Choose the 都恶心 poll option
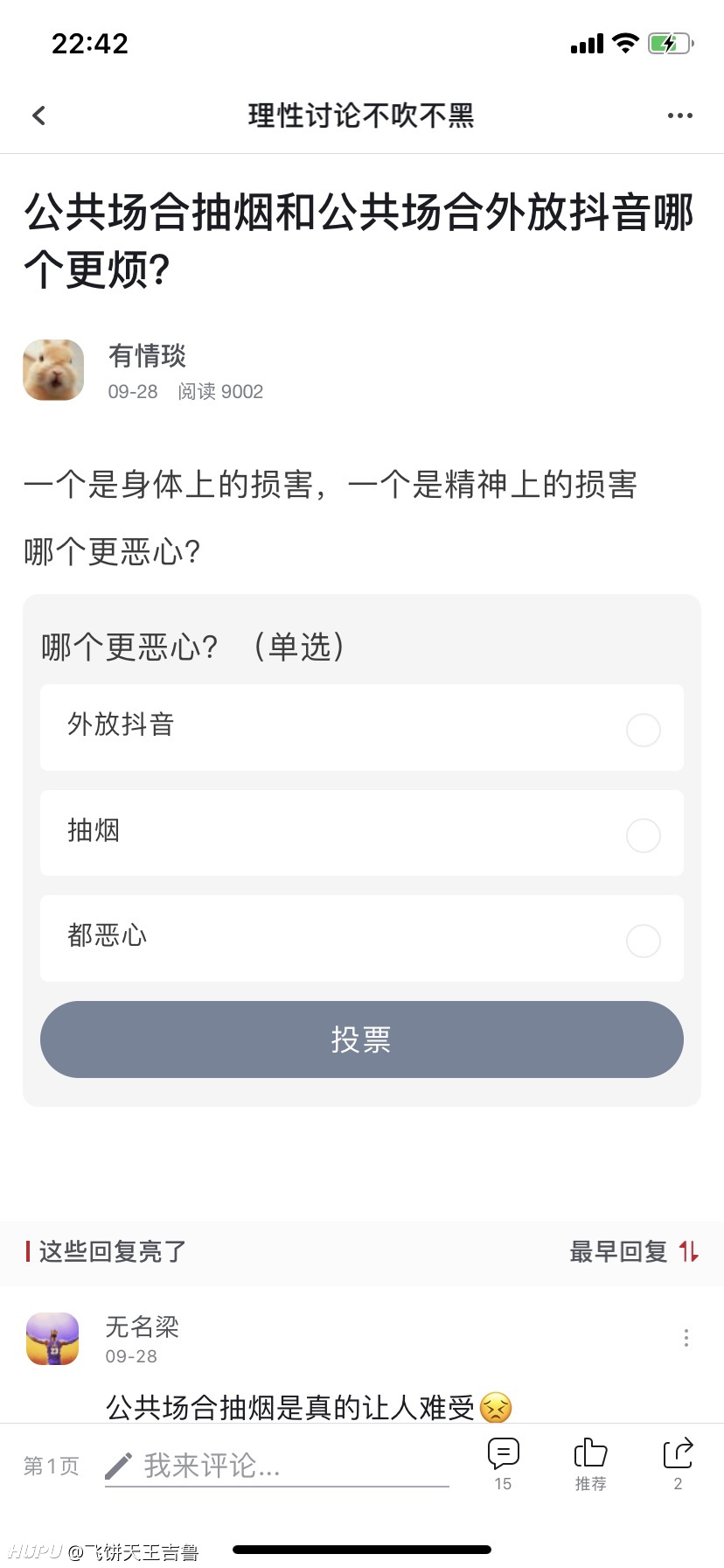The image size is (724, 1568). [x=362, y=938]
